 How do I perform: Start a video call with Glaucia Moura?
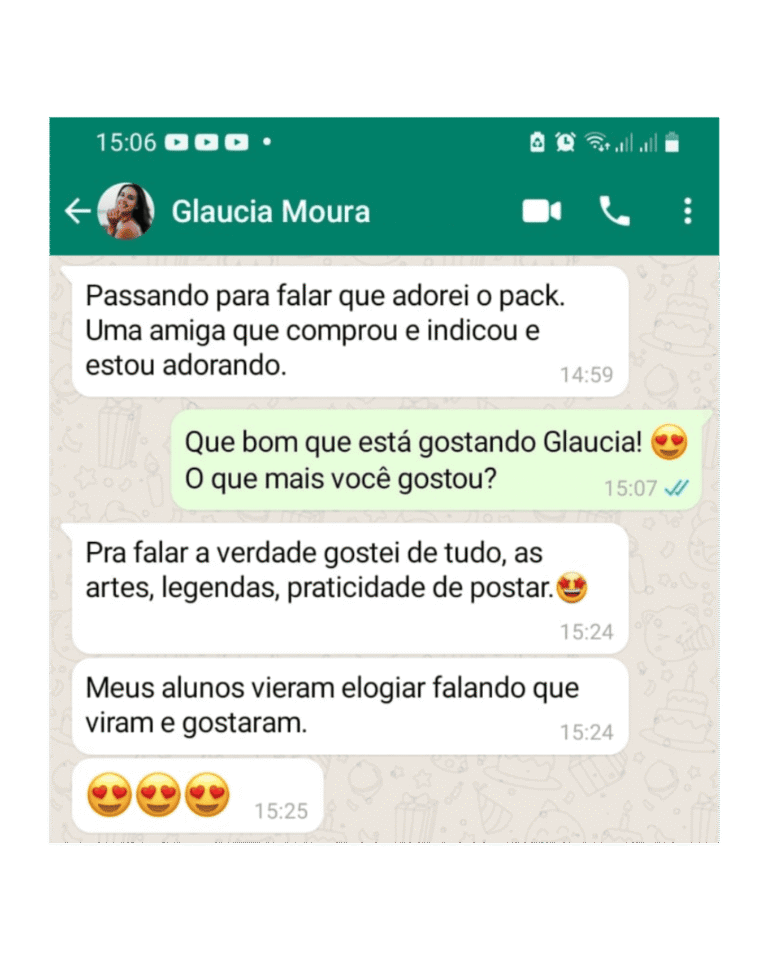click(541, 211)
